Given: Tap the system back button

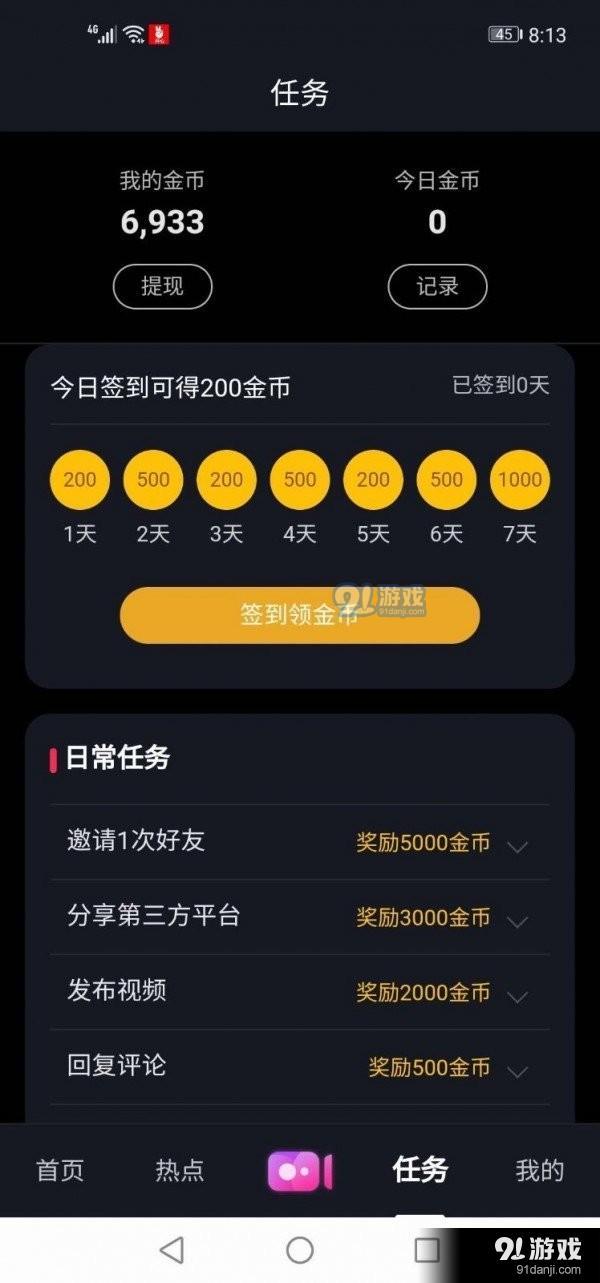Looking at the screenshot, I should (x=172, y=1250).
